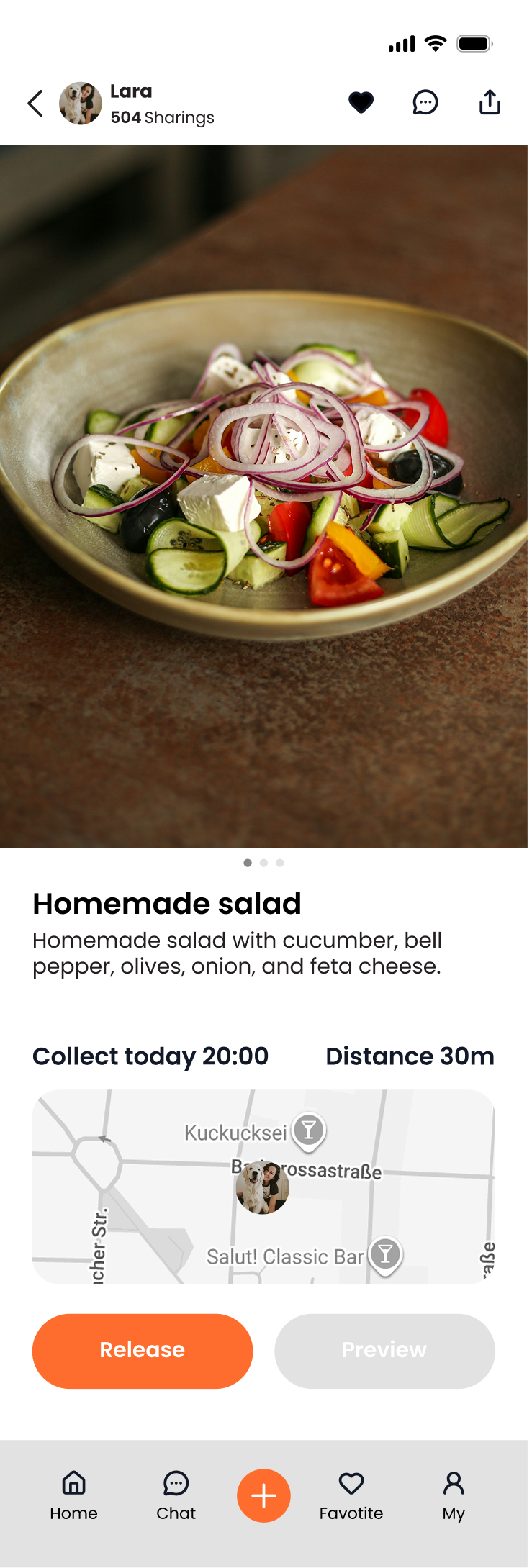
Task: Open the message bubble icon in header
Action: click(425, 103)
